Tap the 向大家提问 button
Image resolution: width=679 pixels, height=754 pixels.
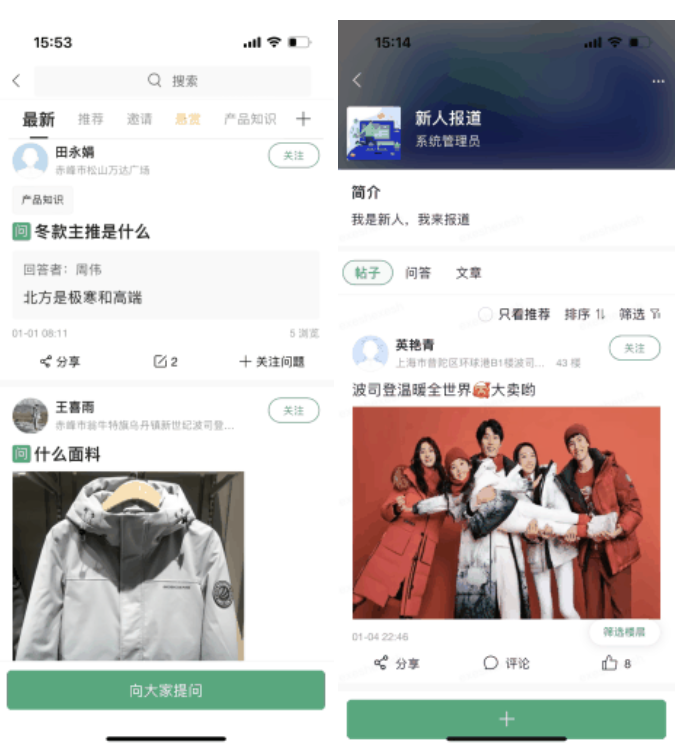click(x=166, y=691)
